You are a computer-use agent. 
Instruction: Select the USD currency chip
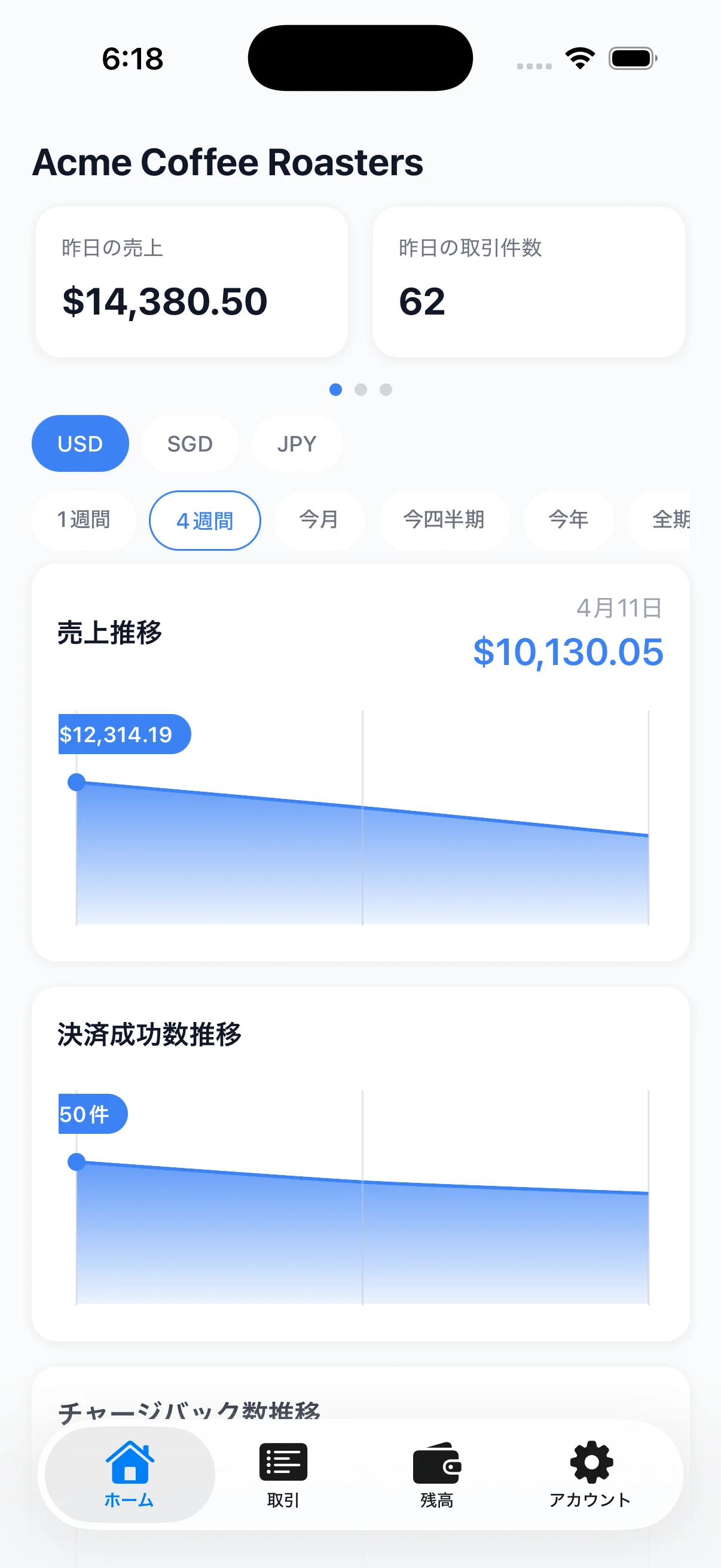point(80,444)
